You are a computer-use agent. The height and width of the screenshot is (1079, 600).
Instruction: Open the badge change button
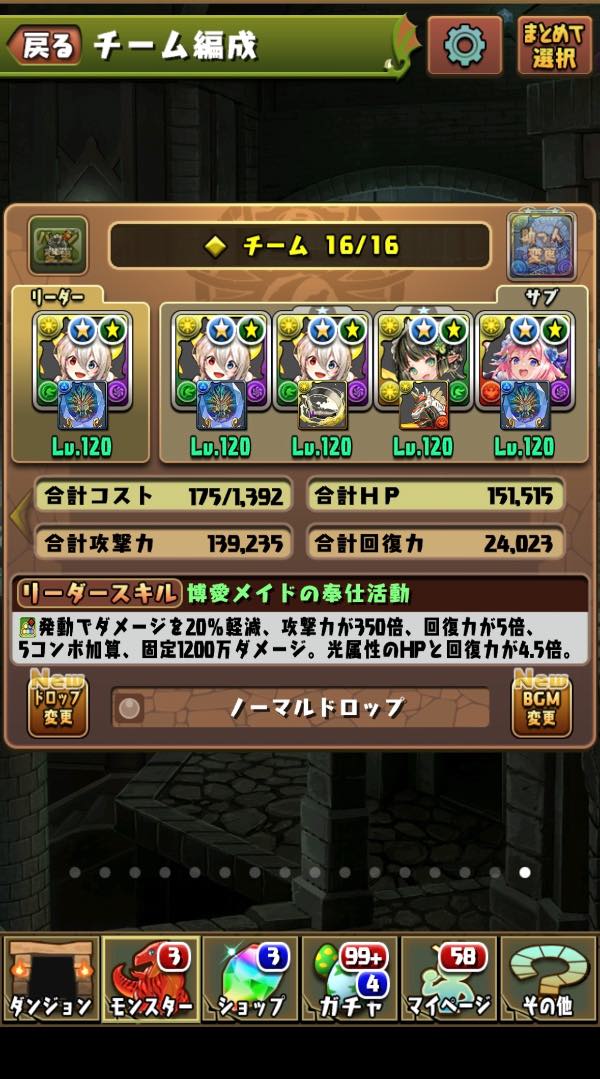(58, 245)
